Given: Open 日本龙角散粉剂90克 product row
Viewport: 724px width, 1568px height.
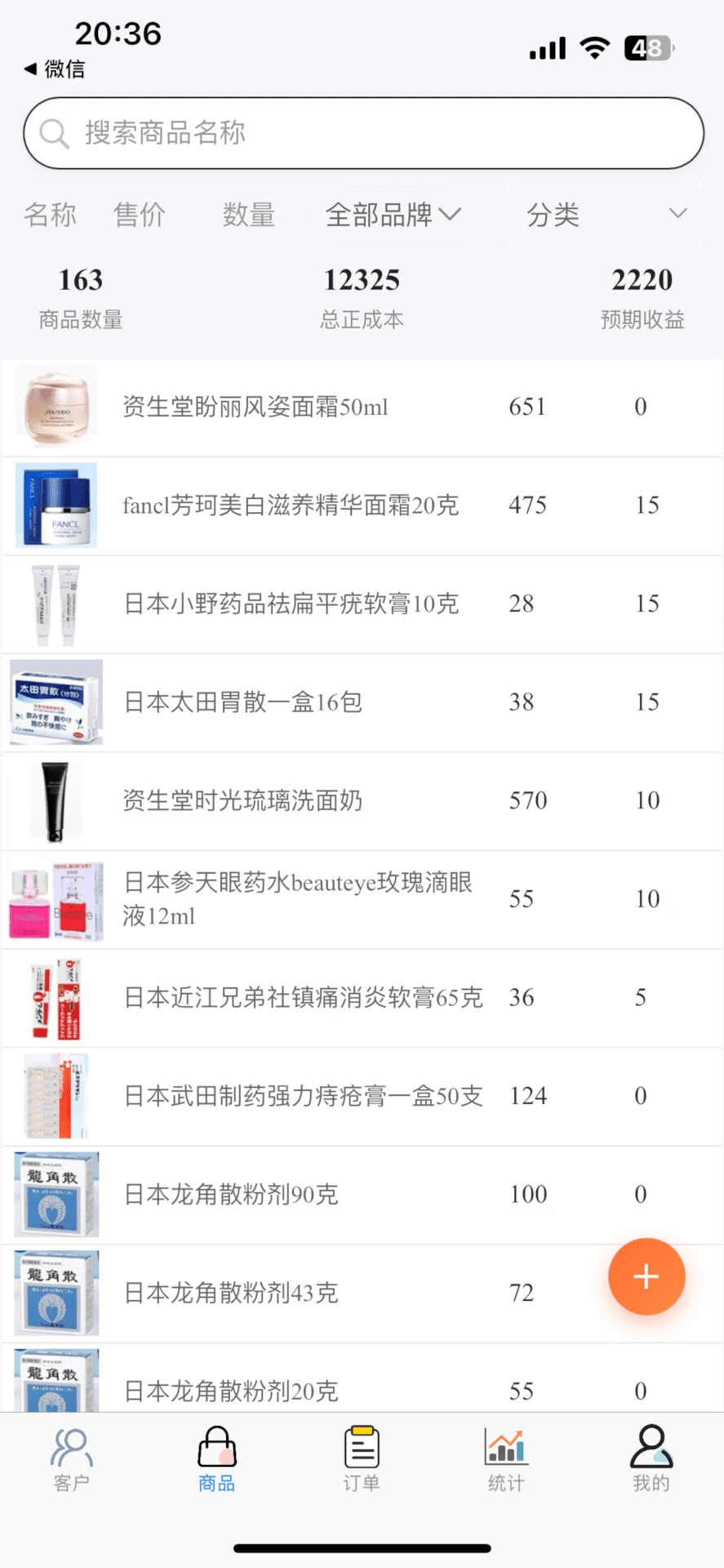Looking at the screenshot, I should (x=231, y=1195).
